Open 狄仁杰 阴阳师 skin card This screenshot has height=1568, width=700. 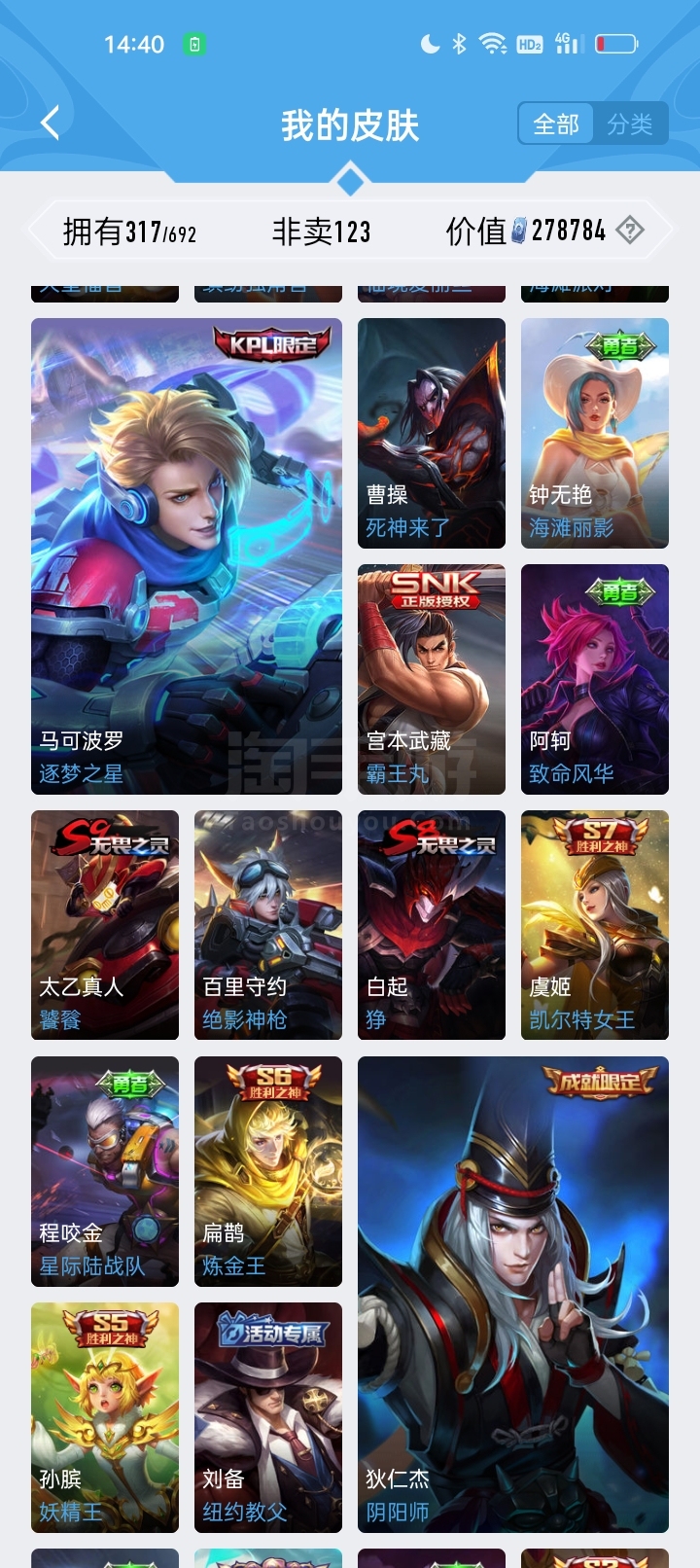click(x=513, y=1295)
